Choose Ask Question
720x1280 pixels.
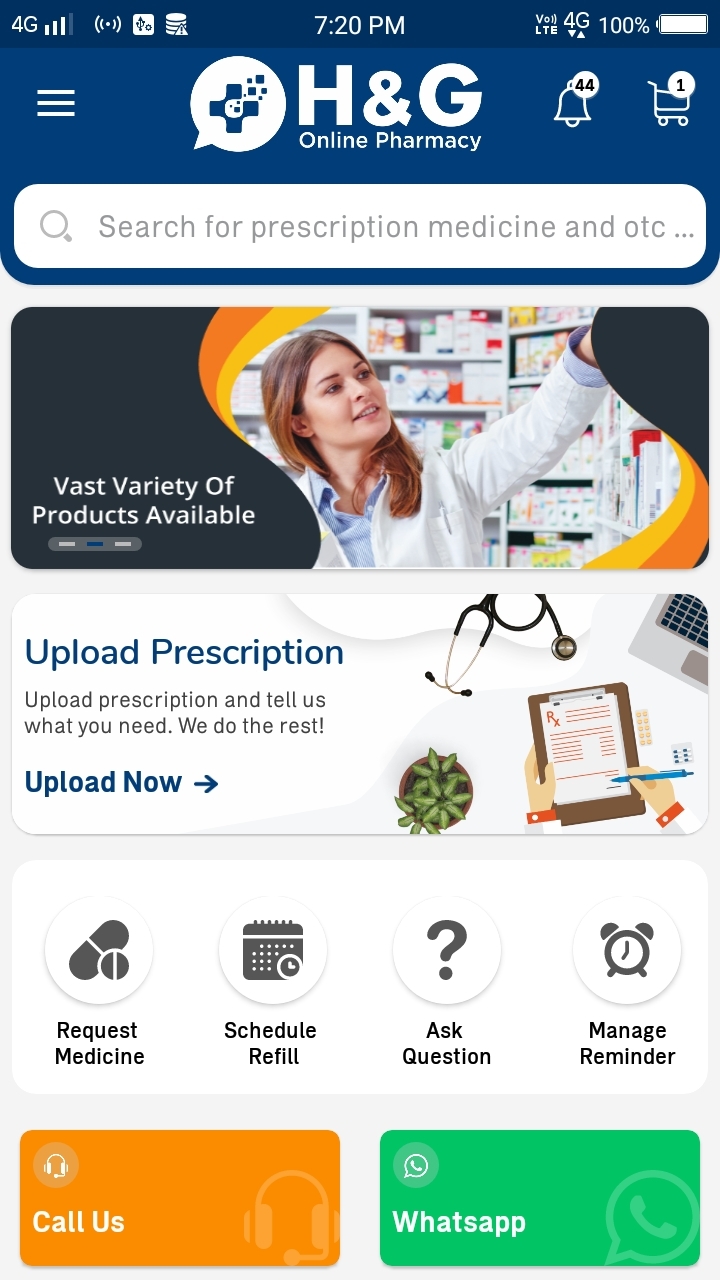[x=446, y=950]
